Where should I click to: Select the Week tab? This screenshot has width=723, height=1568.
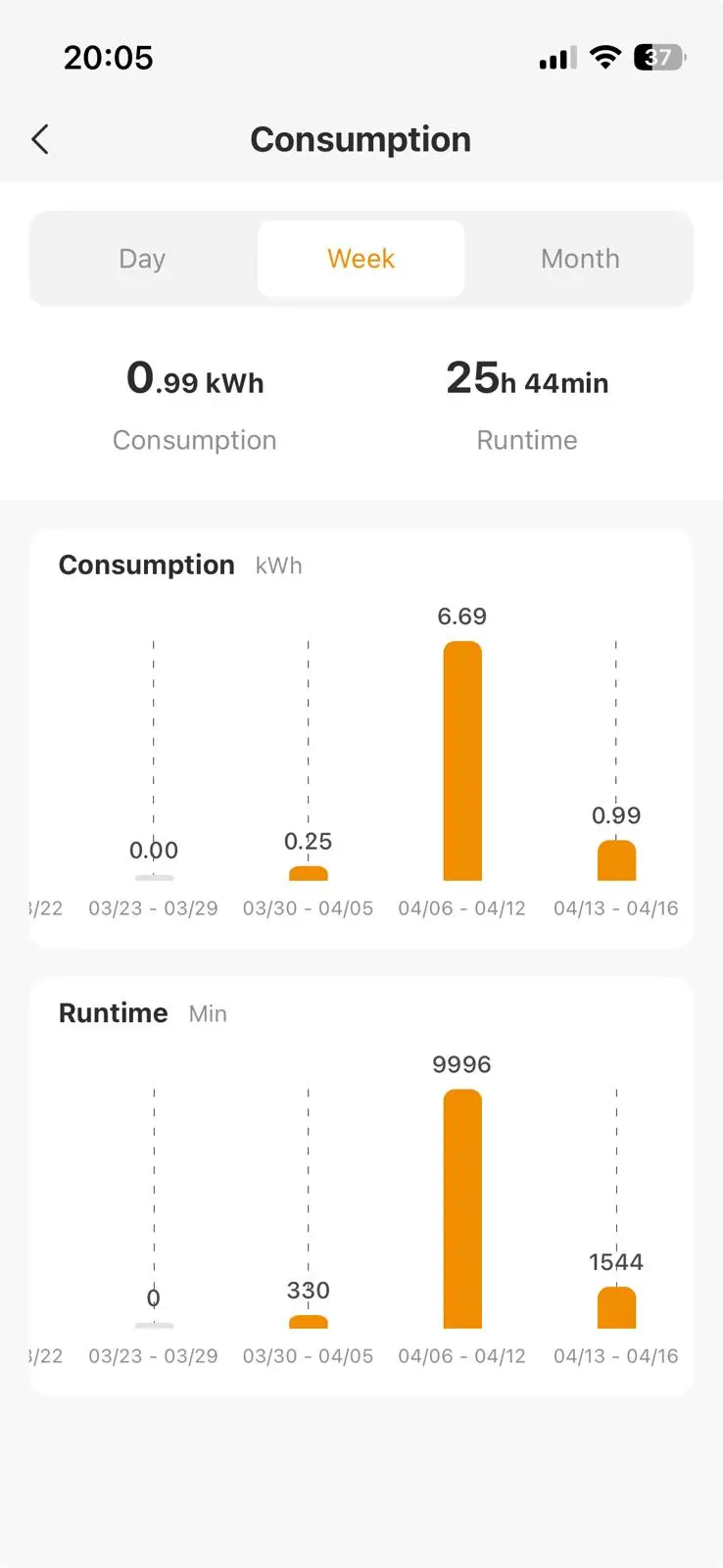click(x=361, y=259)
